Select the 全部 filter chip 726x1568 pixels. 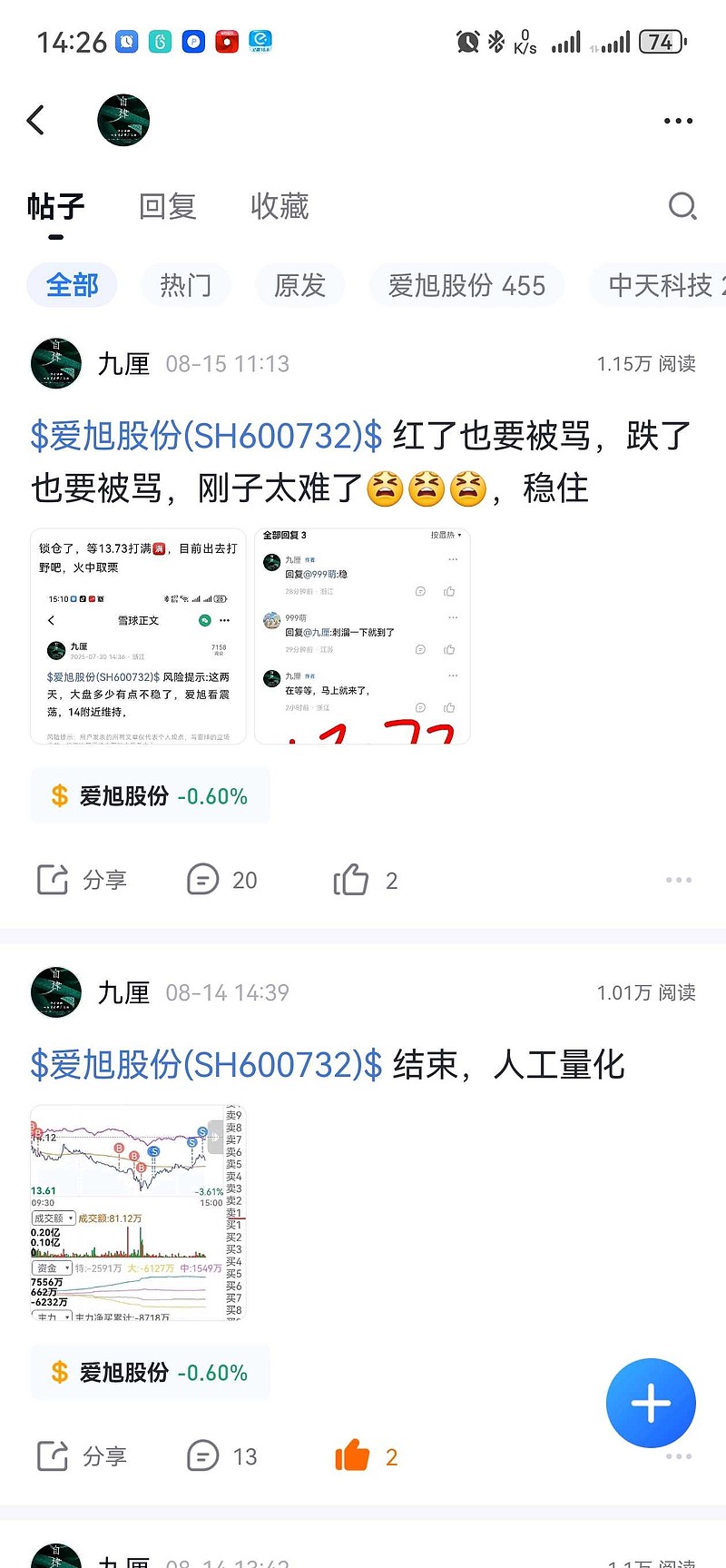pyautogui.click(x=73, y=285)
